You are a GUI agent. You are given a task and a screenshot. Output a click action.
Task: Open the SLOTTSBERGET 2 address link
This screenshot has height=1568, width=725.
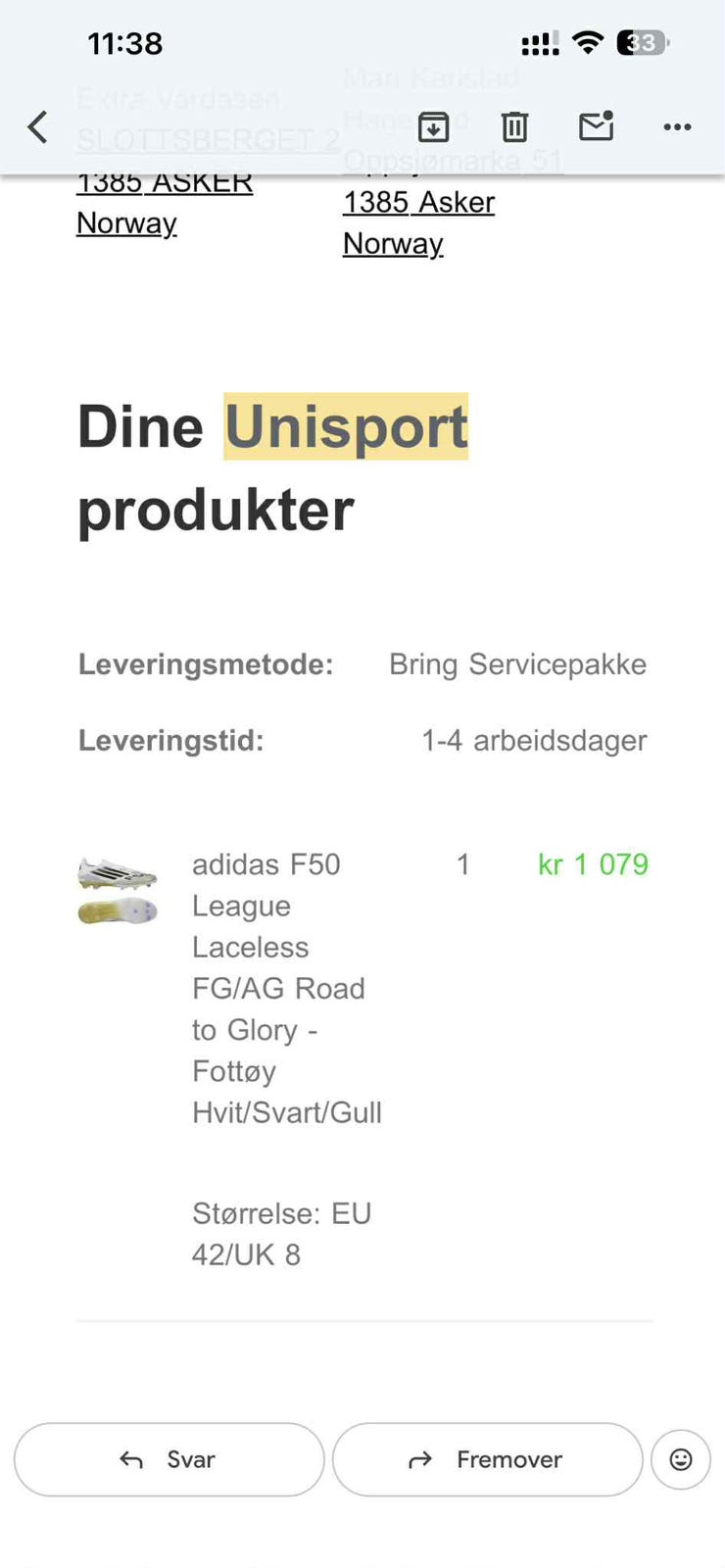point(208,139)
